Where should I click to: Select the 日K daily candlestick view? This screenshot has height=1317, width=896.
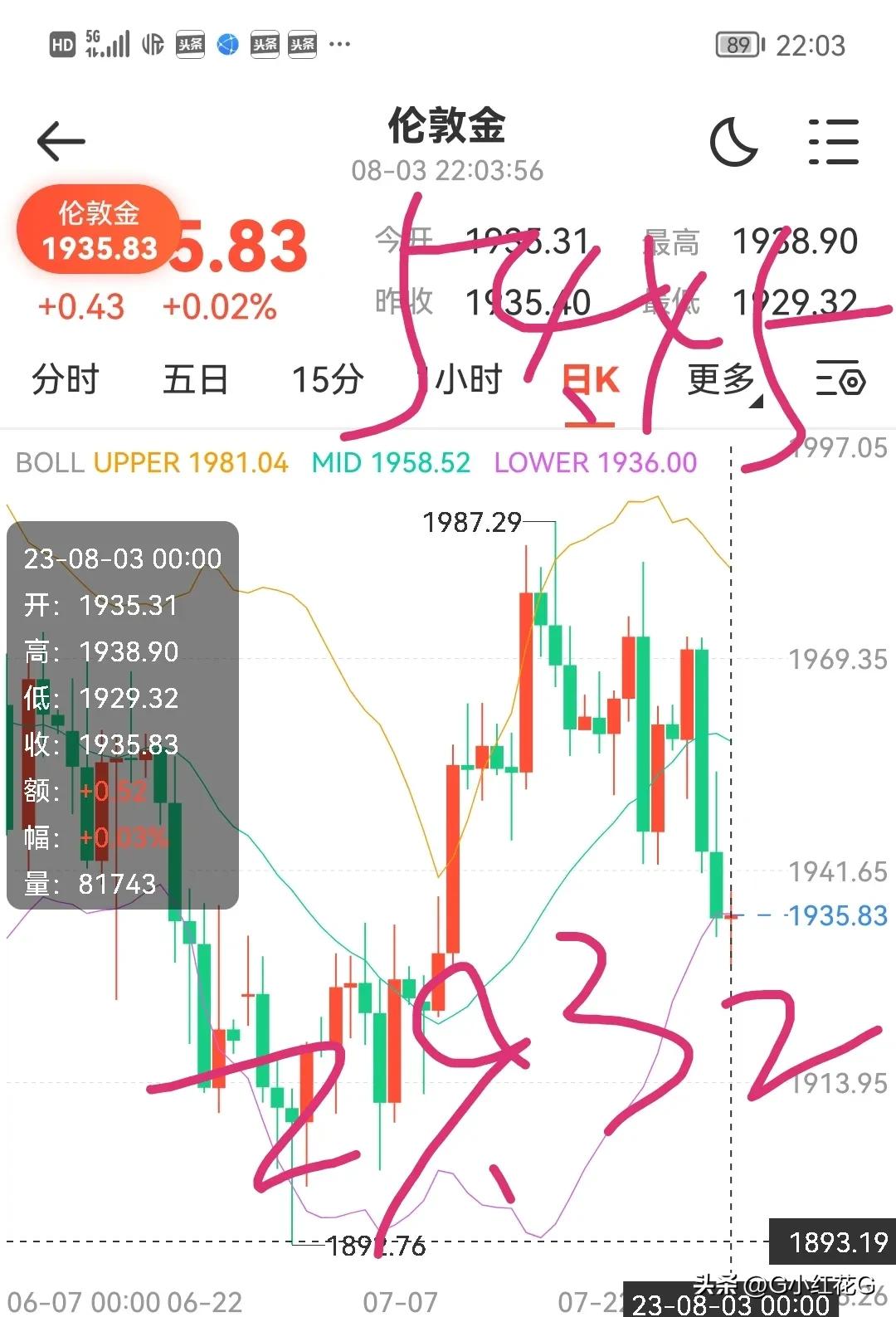(590, 381)
